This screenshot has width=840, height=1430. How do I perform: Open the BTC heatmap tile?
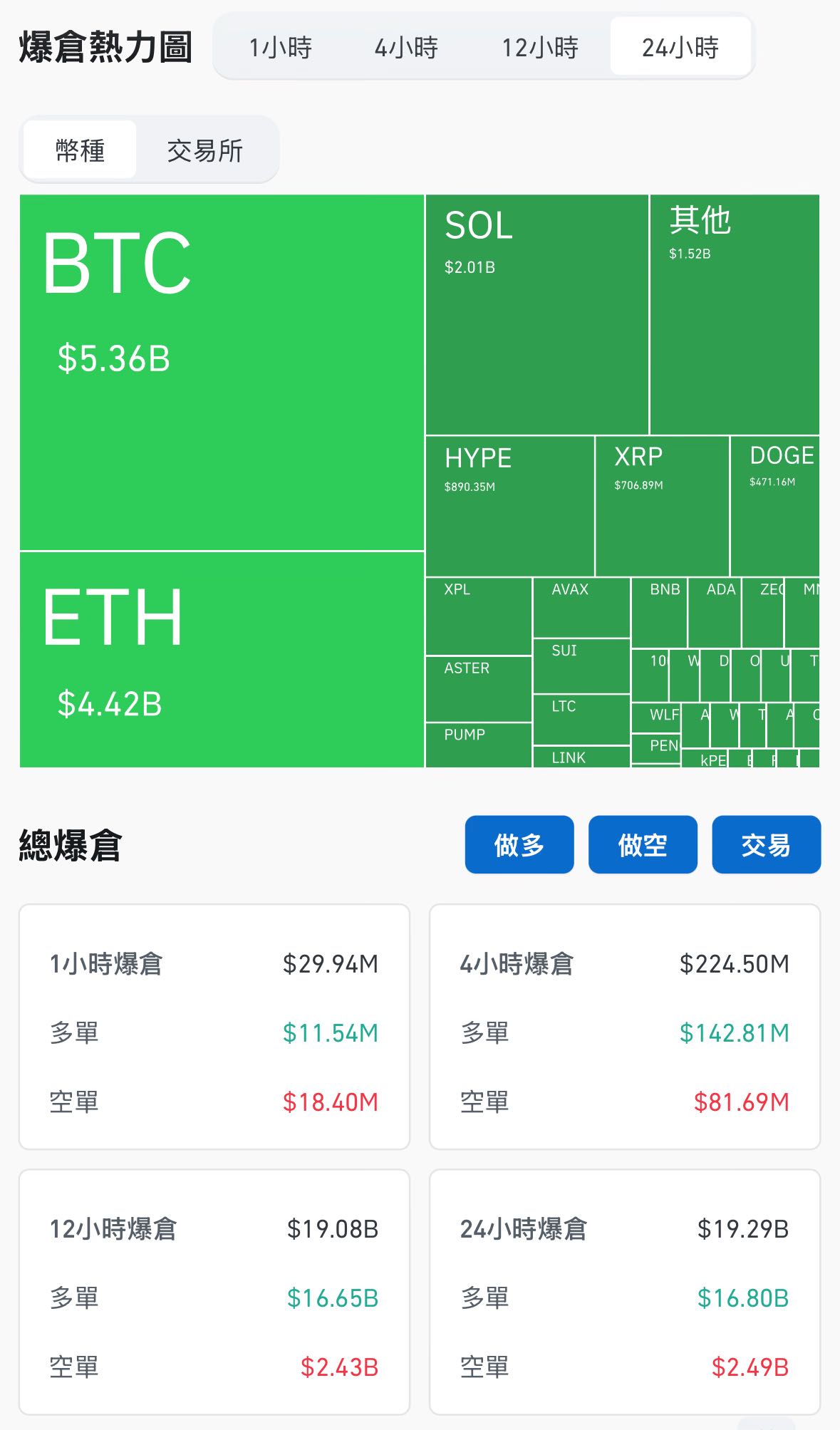[222, 372]
